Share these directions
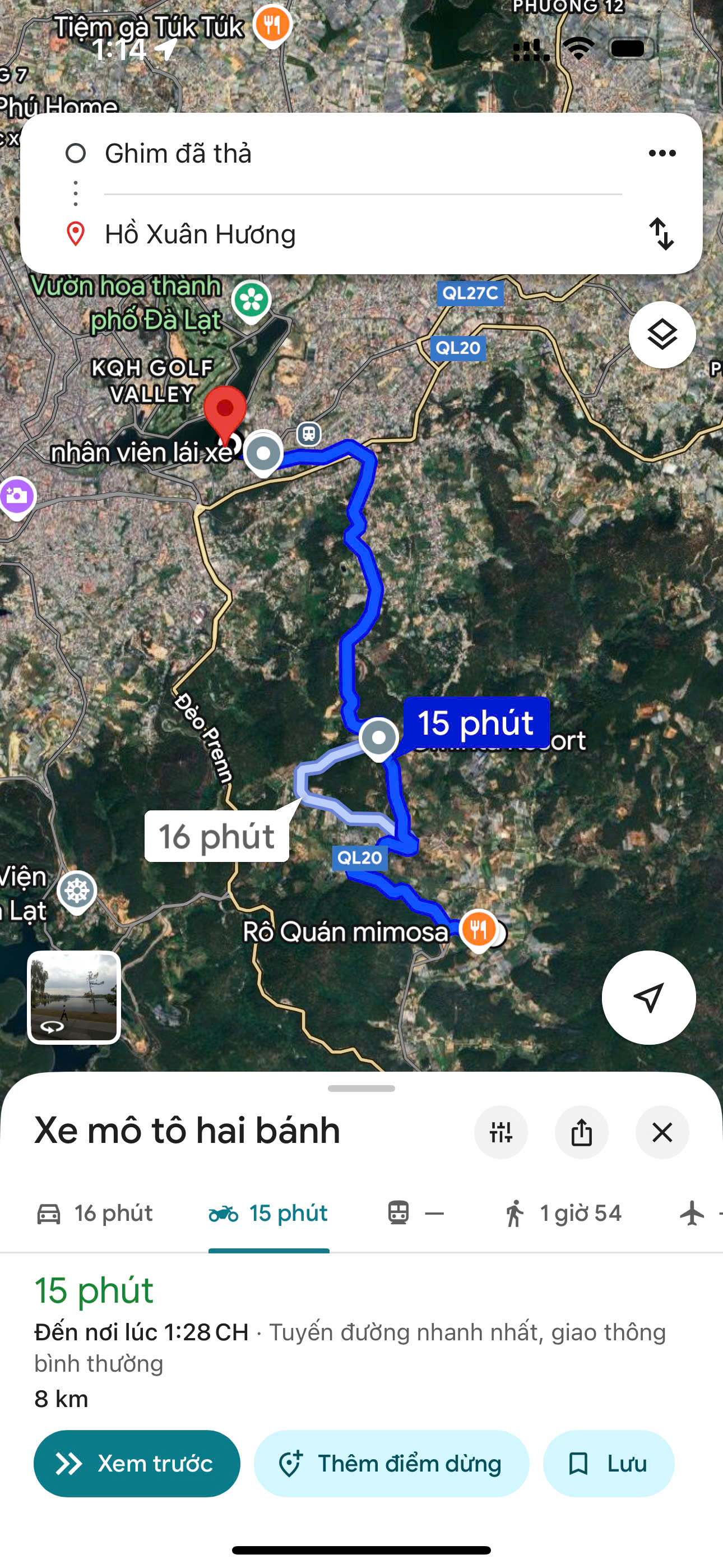Screen dimensions: 723x1568 (581, 1132)
